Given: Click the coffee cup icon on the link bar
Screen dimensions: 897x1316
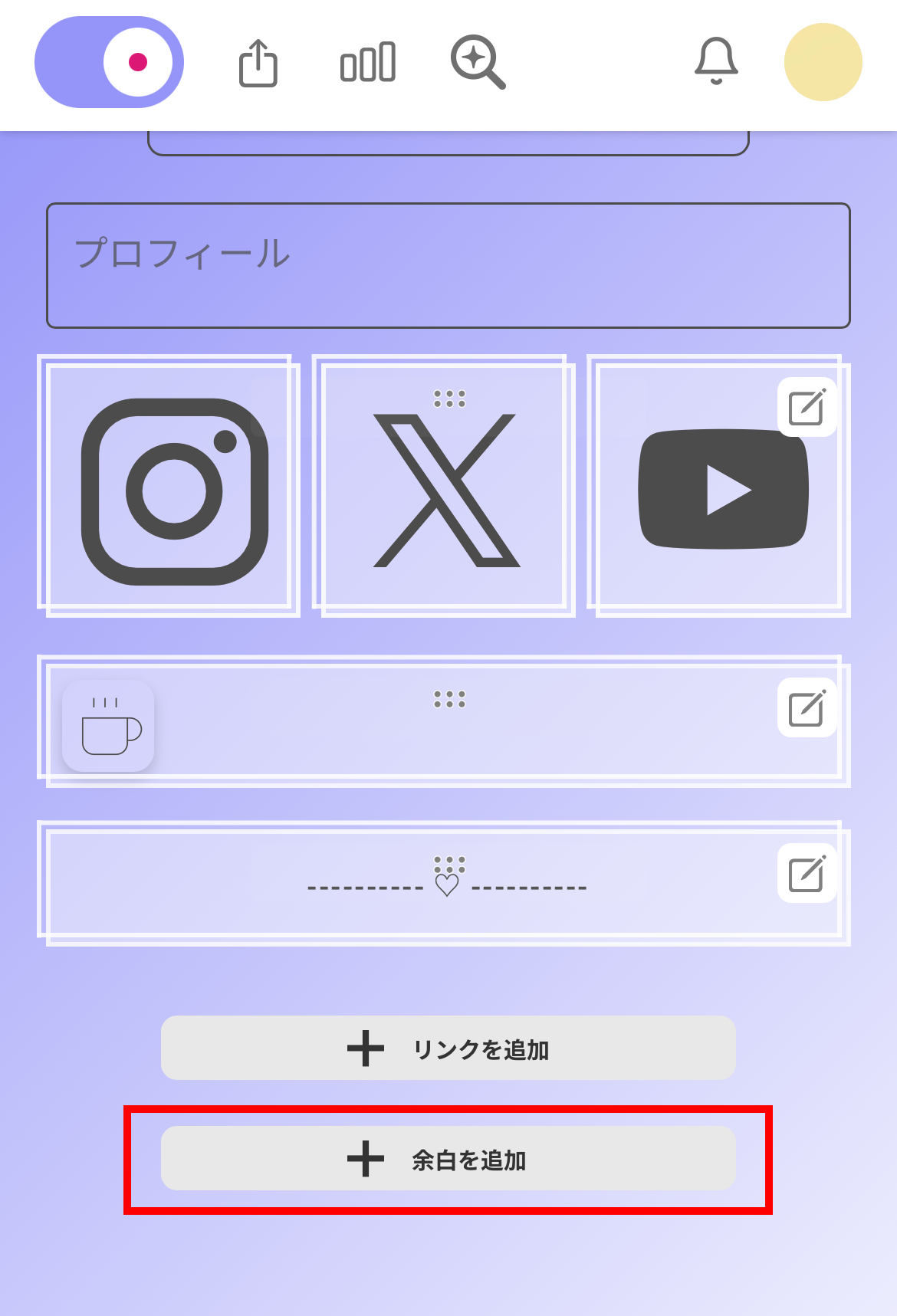Looking at the screenshot, I should pyautogui.click(x=109, y=727).
